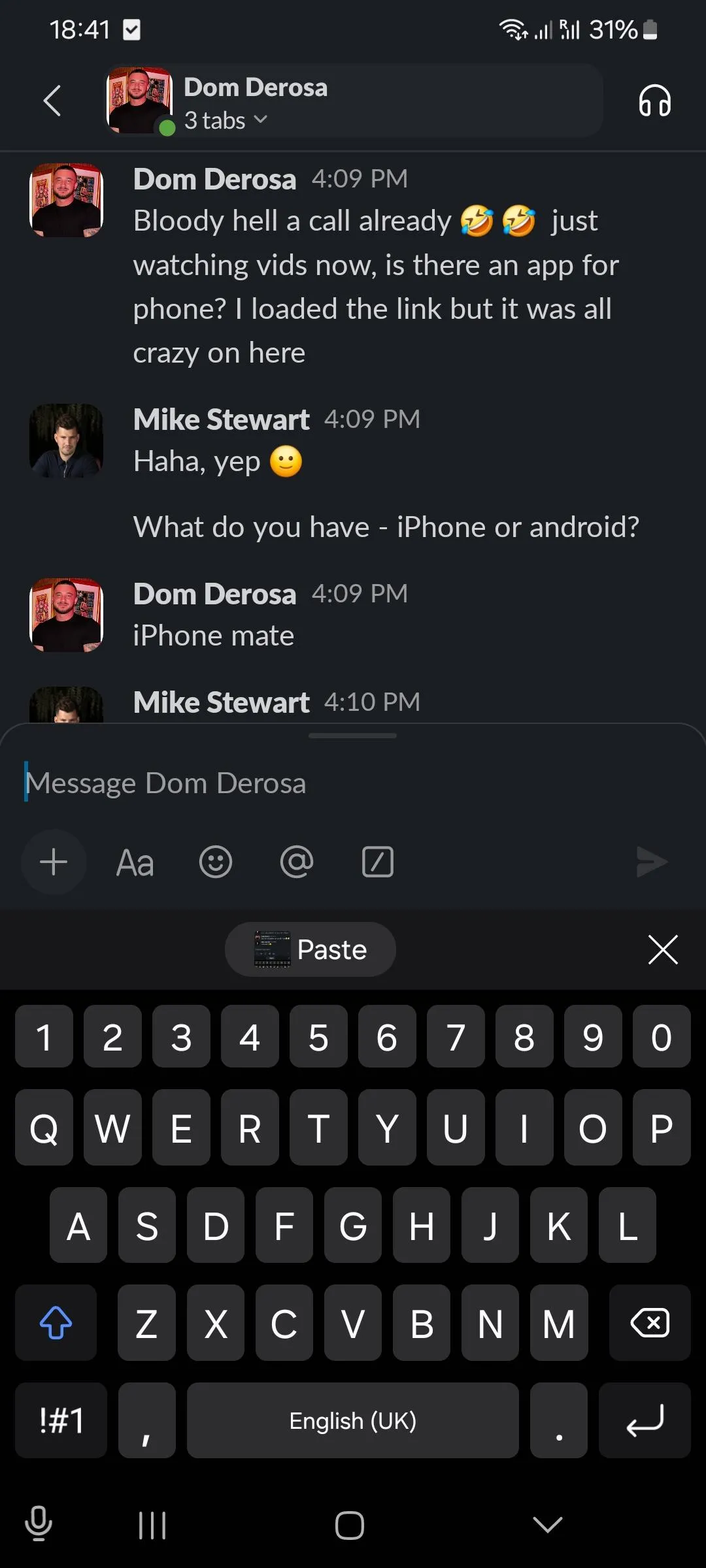Mention someone with the @ icon
Screen dimensions: 706x1568
pos(297,862)
